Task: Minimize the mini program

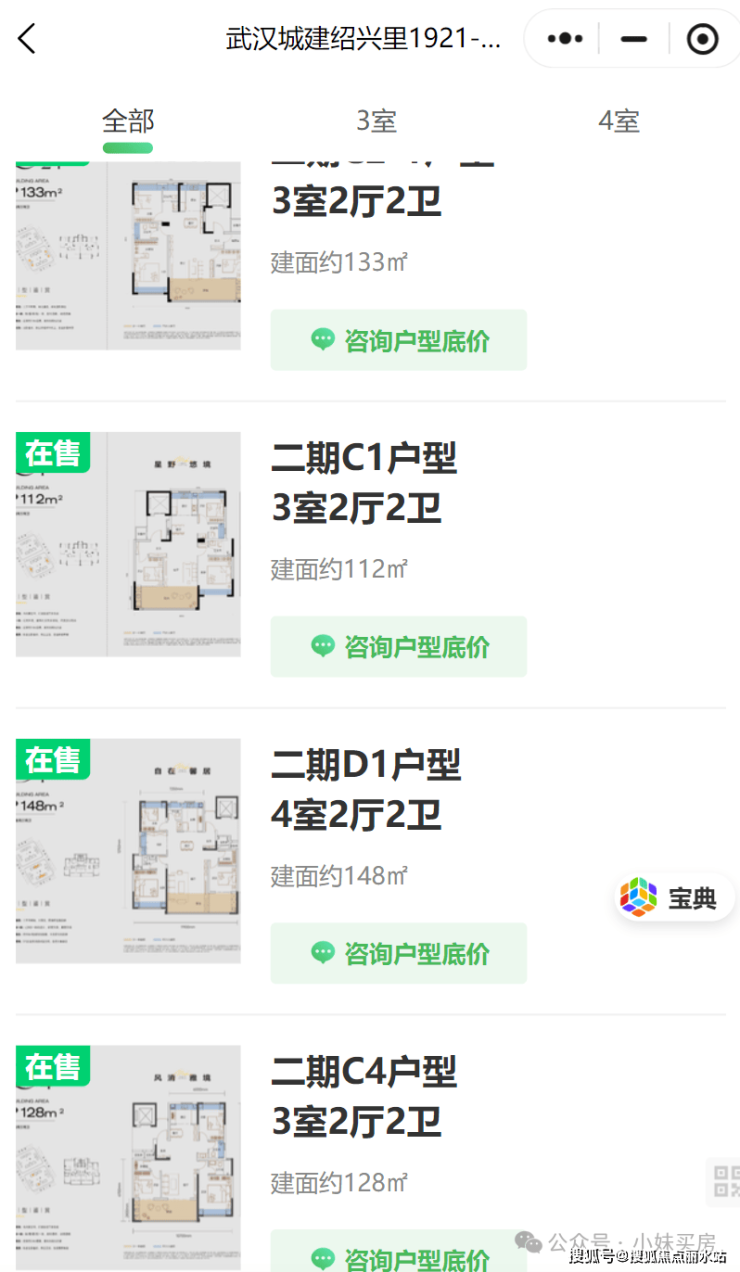Action: [x=633, y=40]
